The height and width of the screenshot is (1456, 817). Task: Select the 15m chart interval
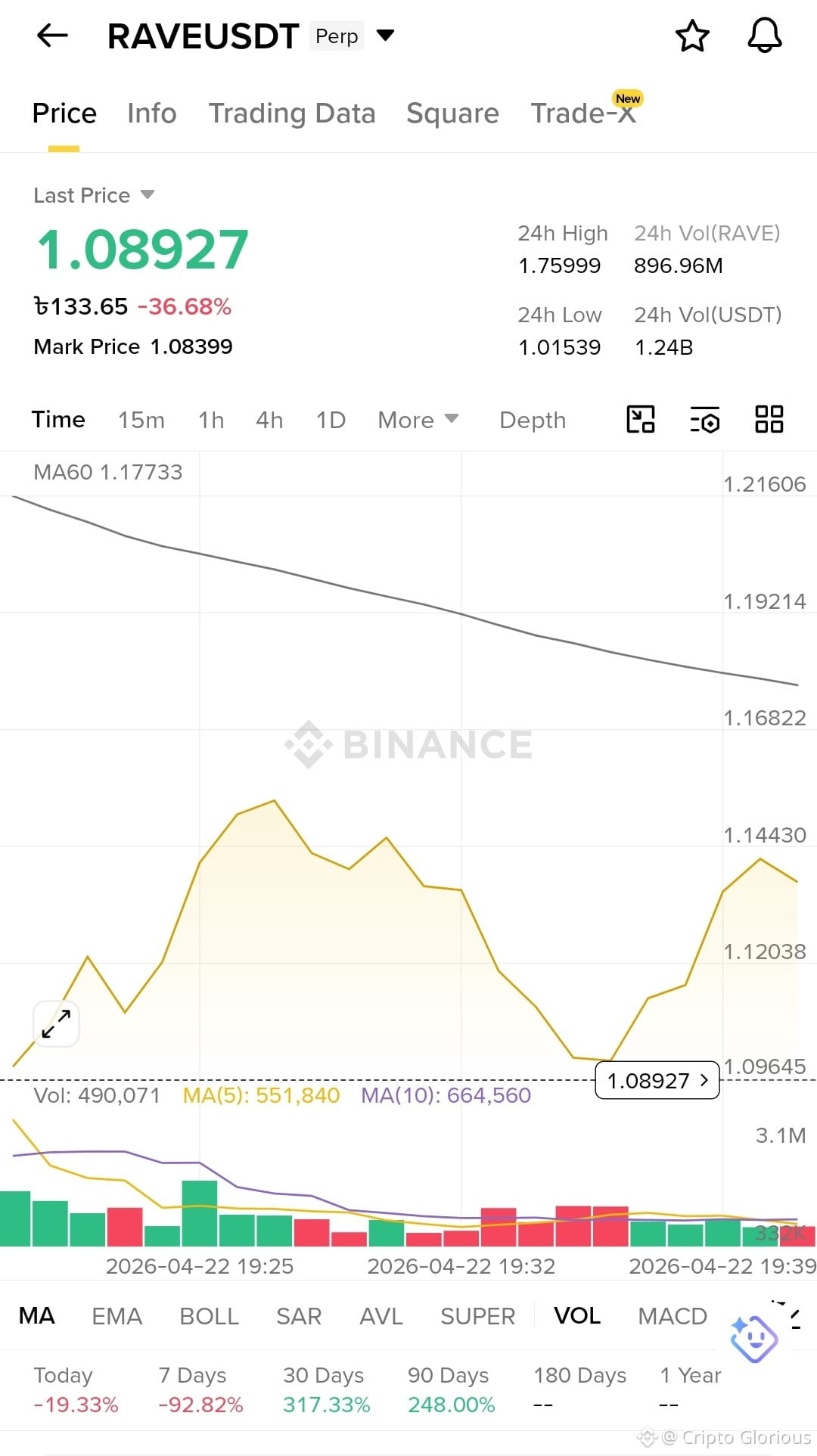pyautogui.click(x=141, y=420)
